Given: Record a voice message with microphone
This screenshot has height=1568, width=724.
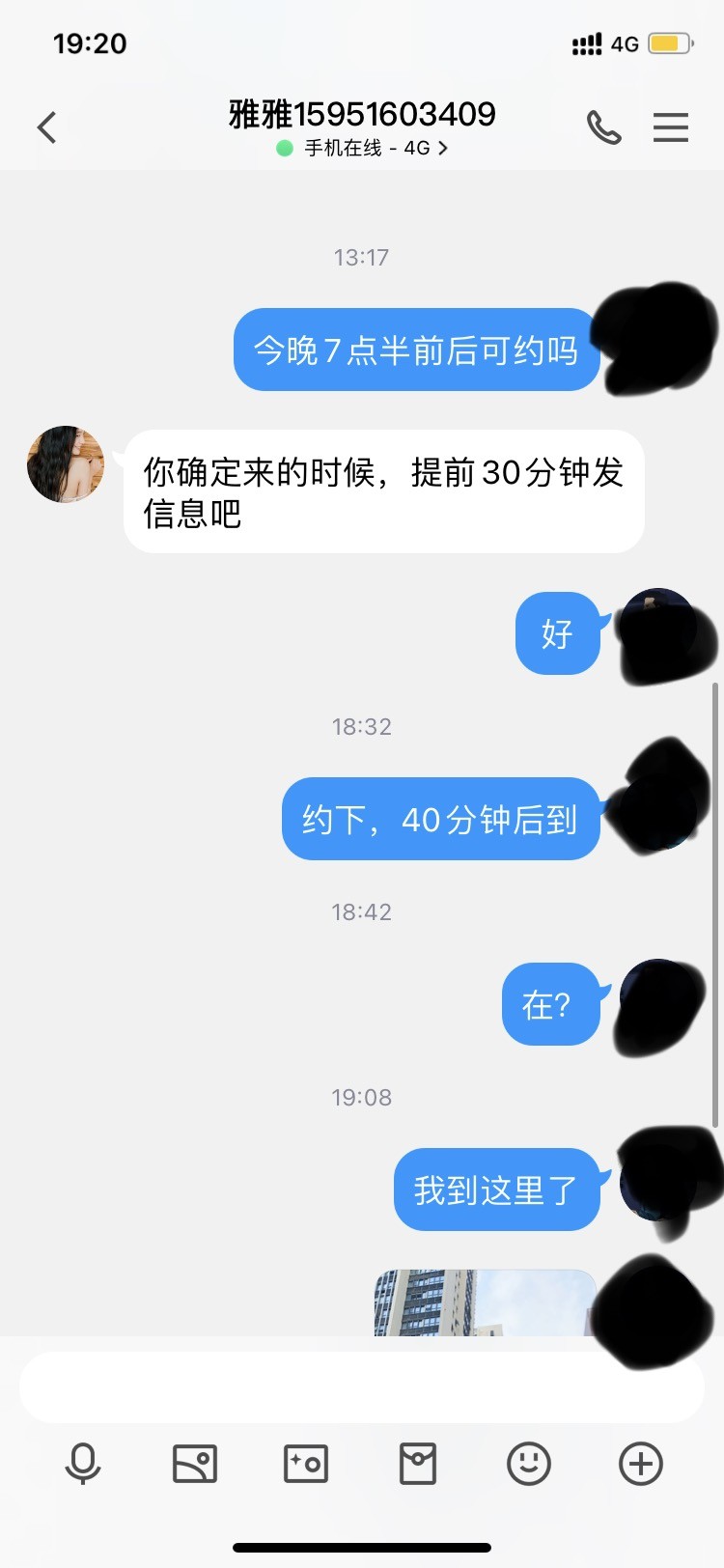Looking at the screenshot, I should [x=83, y=1464].
